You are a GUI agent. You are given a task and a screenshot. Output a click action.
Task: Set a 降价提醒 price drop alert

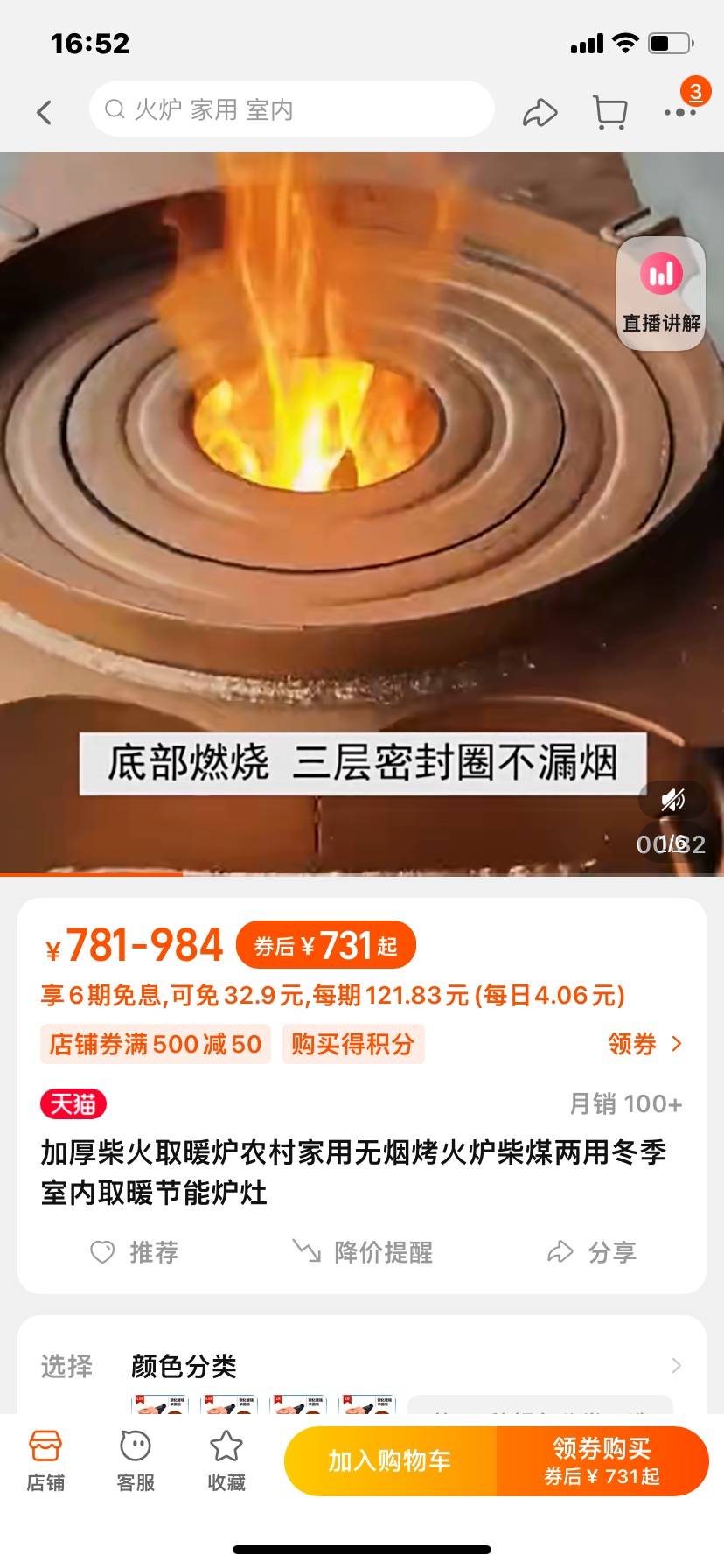363,1252
